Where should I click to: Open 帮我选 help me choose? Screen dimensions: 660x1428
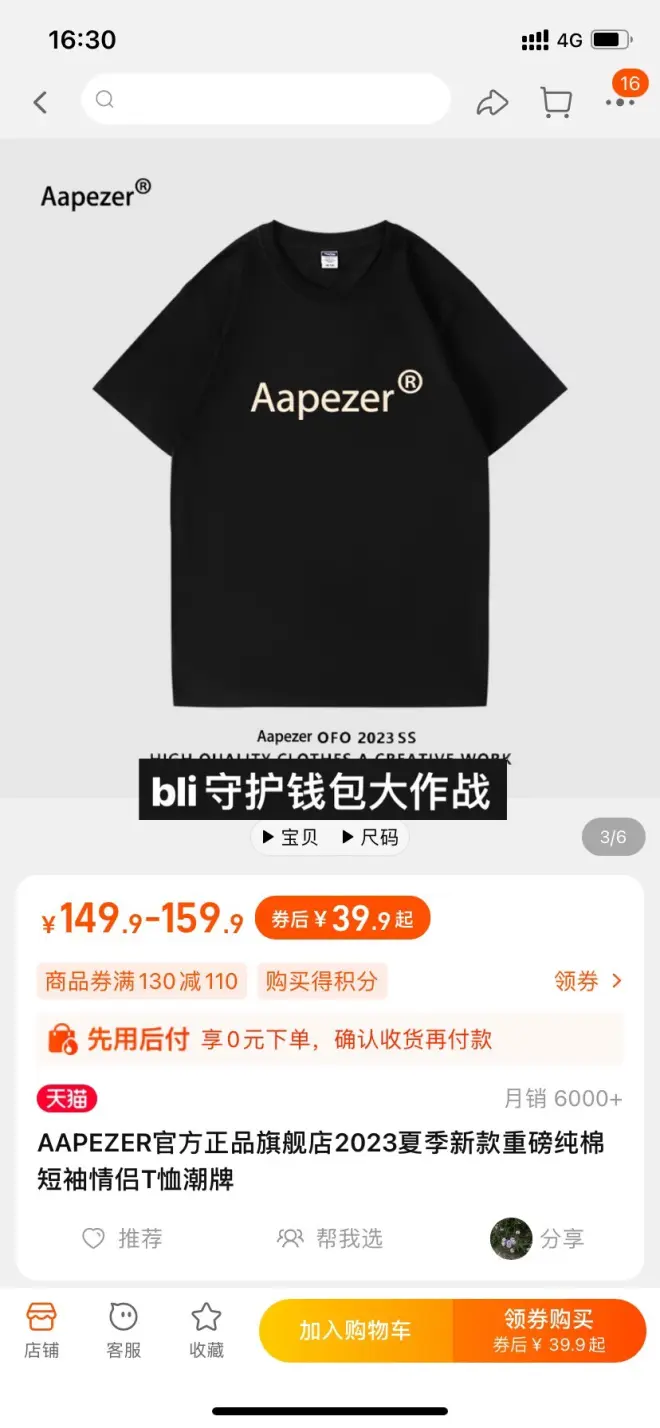pyautogui.click(x=330, y=1239)
